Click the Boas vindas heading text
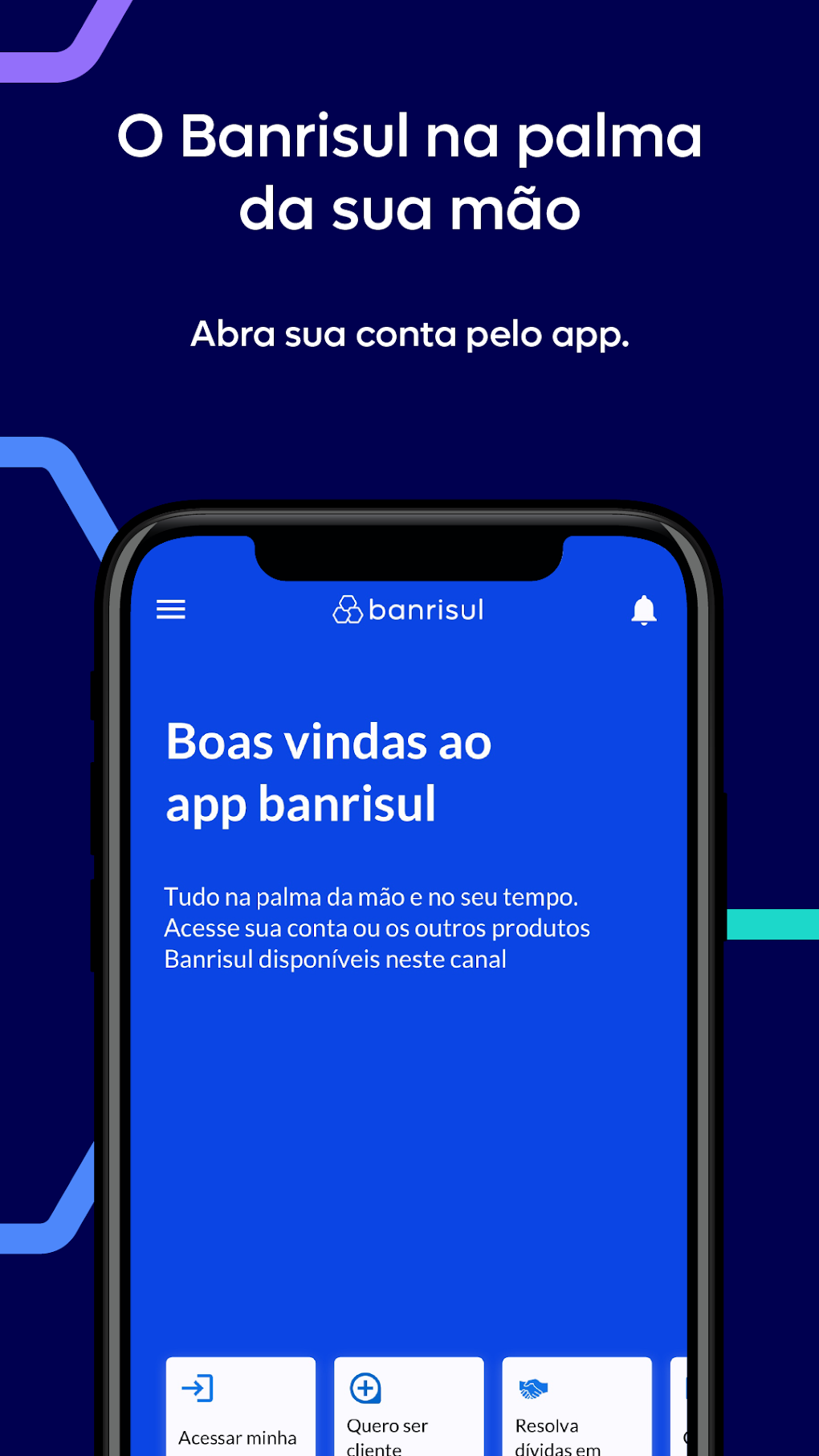 pos(328,771)
